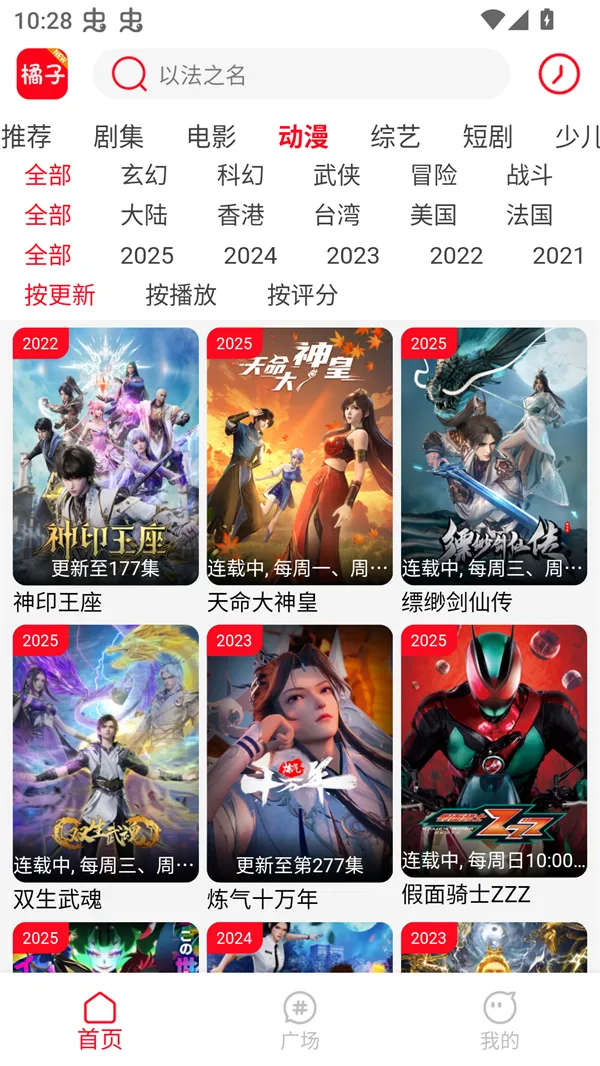Viewport: 600px width, 1066px height.
Task: Switch to the 广场 bottom tab
Action: coord(300,1020)
